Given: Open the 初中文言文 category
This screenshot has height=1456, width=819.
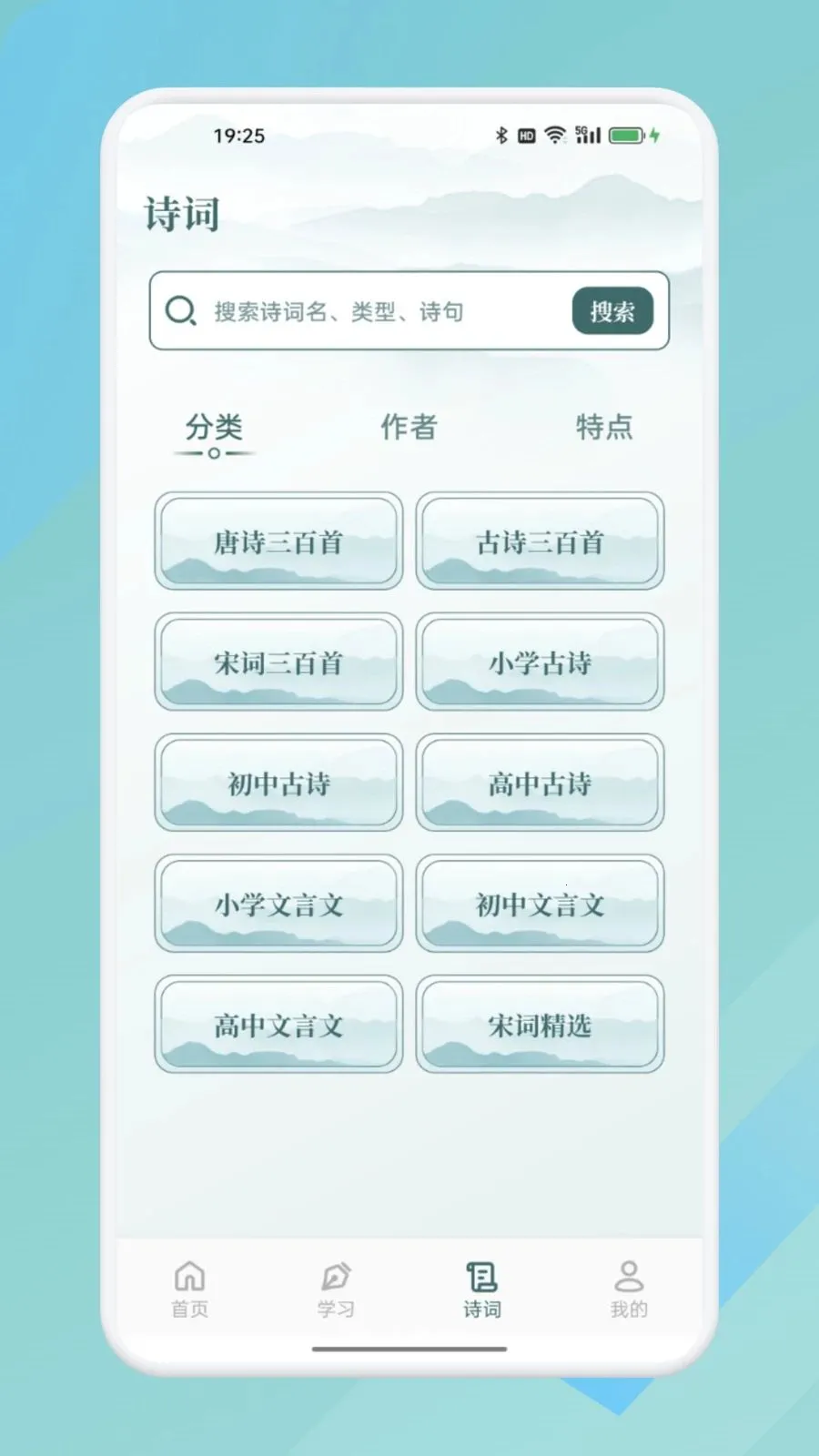Looking at the screenshot, I should tap(540, 904).
